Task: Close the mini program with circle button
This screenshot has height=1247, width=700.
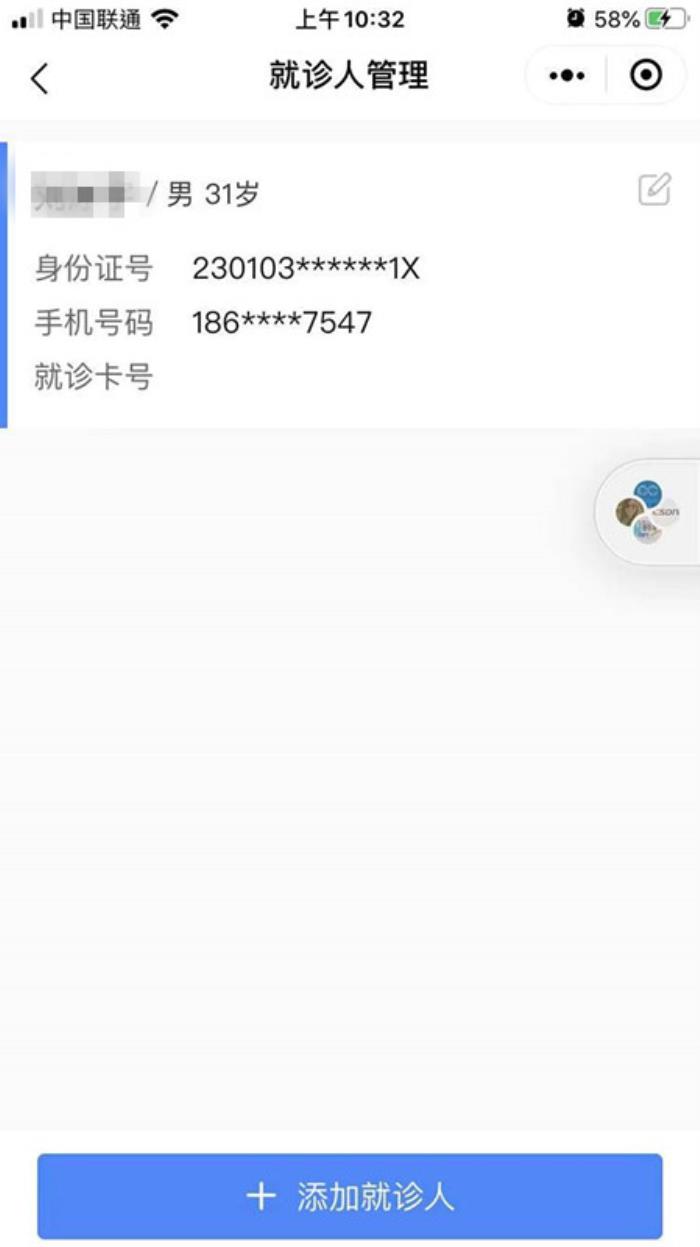Action: coord(646,76)
